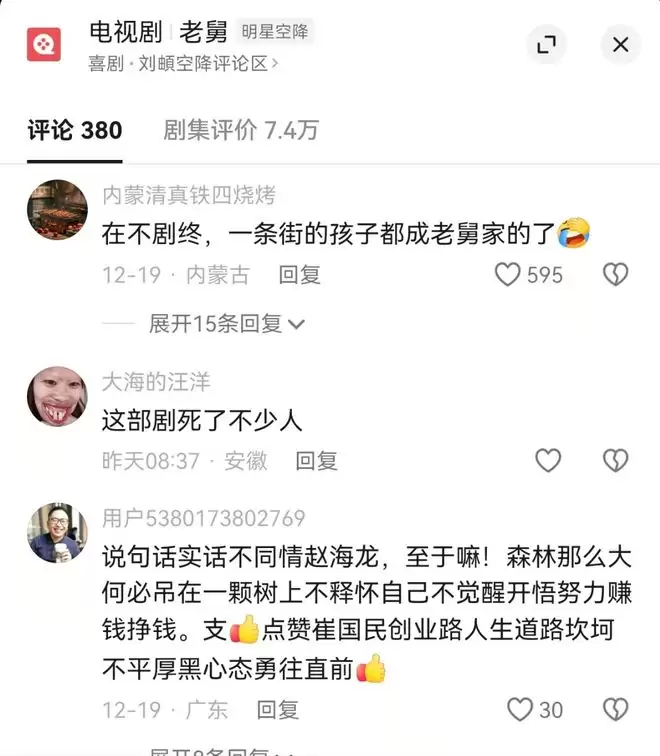Image resolution: width=660 pixels, height=756 pixels.
Task: Reply to 用户5380173802769's comment
Action: (278, 710)
